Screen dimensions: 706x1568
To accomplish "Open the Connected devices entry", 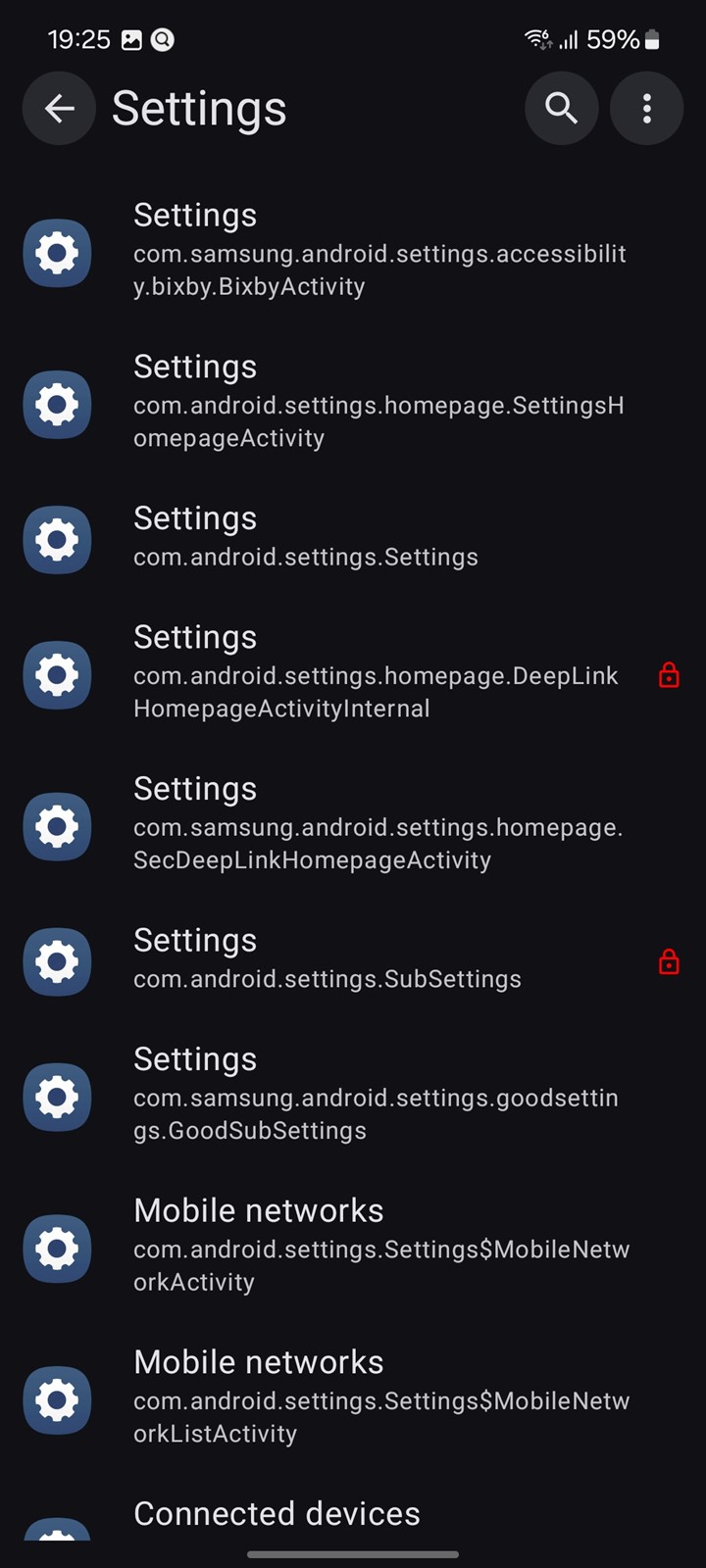I will 353,1510.
